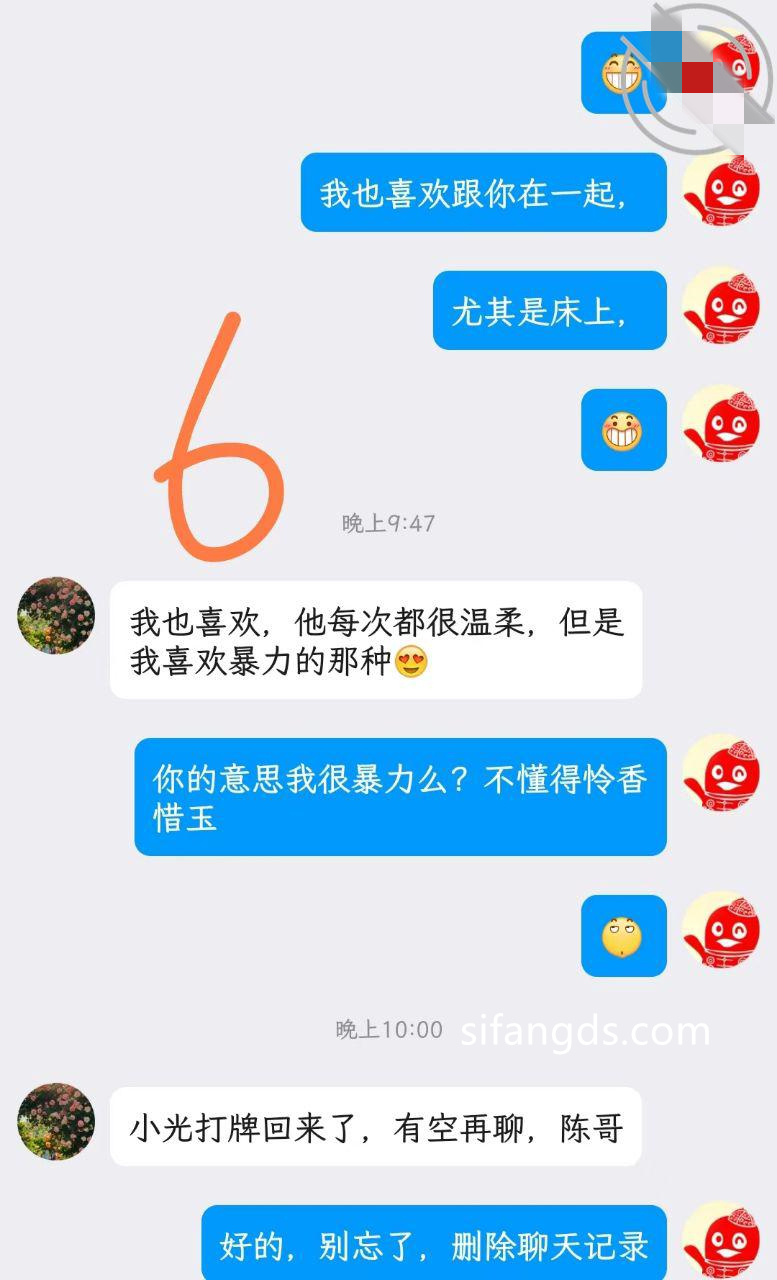This screenshot has height=1280, width=777.
Task: Open red avatar beside 好的，别忘了 message
Action: (720, 1240)
